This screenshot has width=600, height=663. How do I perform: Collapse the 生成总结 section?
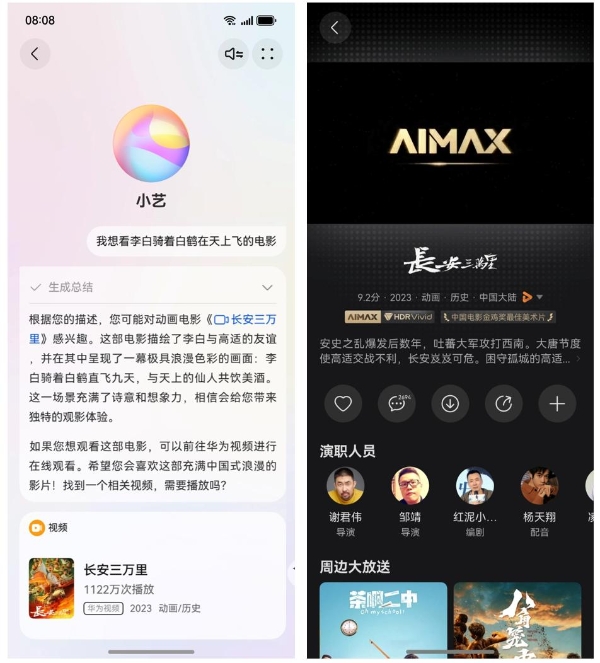point(267,287)
